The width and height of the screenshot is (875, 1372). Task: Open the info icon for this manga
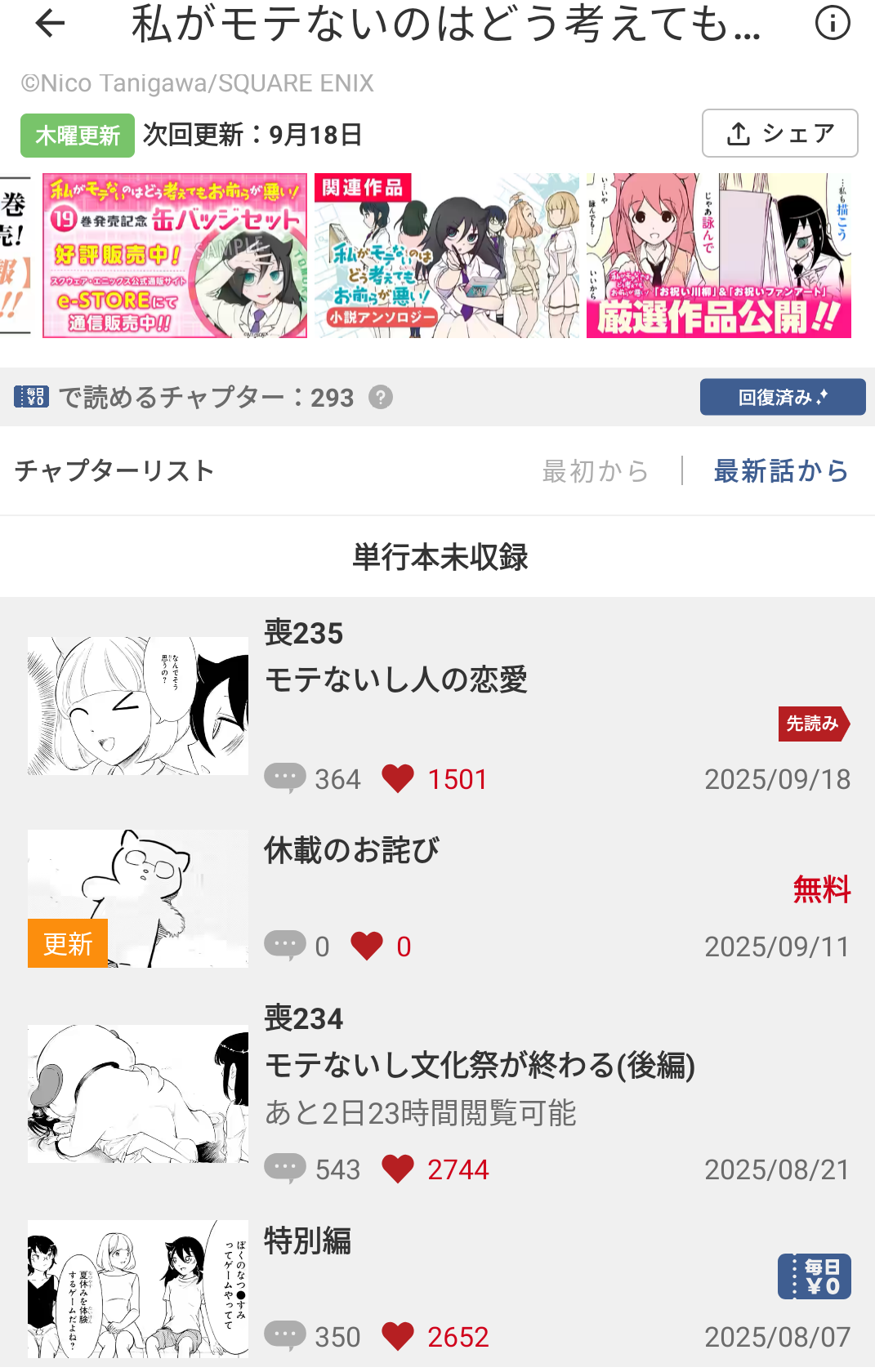click(833, 24)
